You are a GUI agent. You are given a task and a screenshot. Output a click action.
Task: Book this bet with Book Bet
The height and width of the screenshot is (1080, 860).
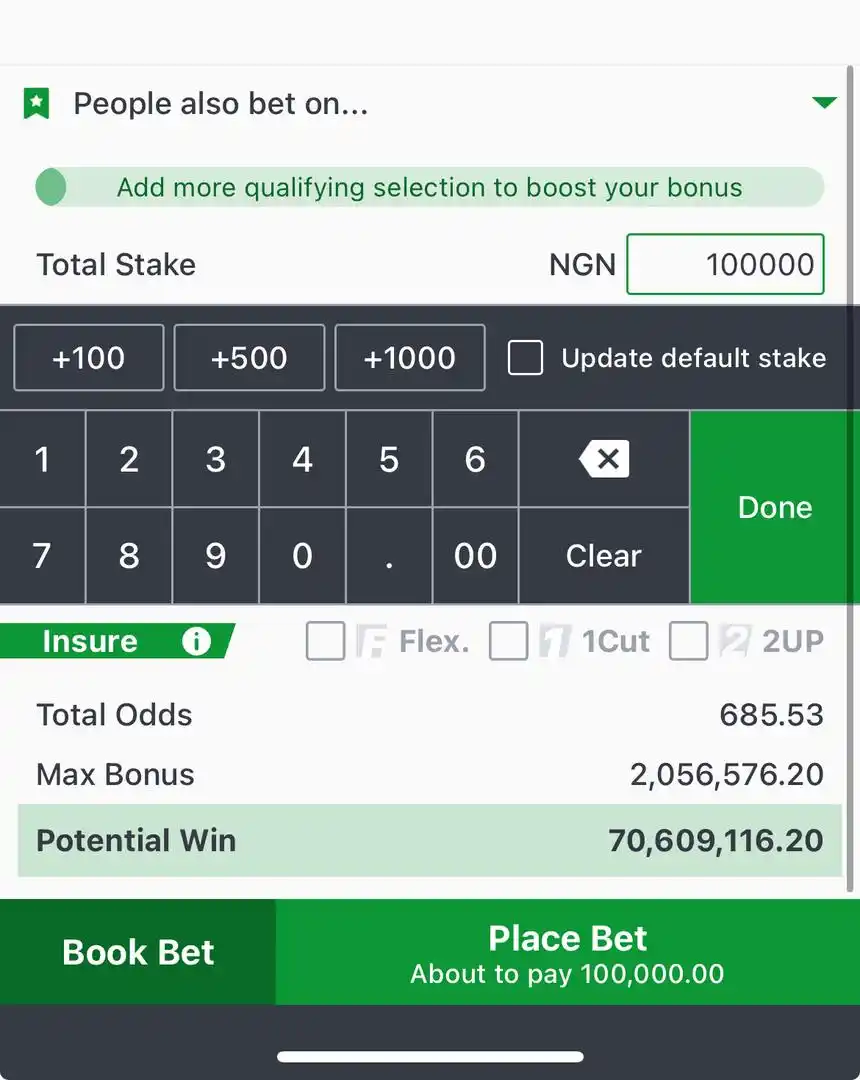point(138,952)
